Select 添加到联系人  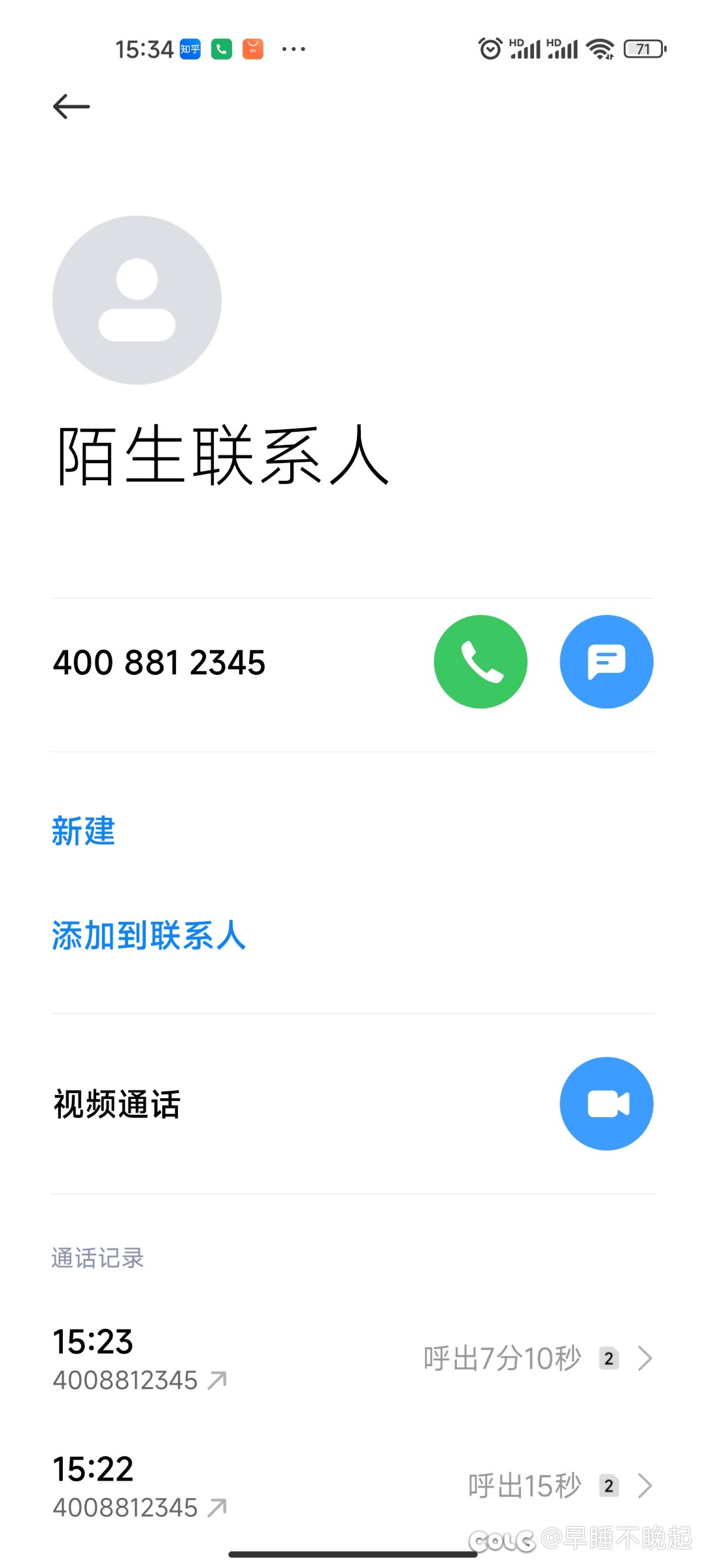point(149,936)
